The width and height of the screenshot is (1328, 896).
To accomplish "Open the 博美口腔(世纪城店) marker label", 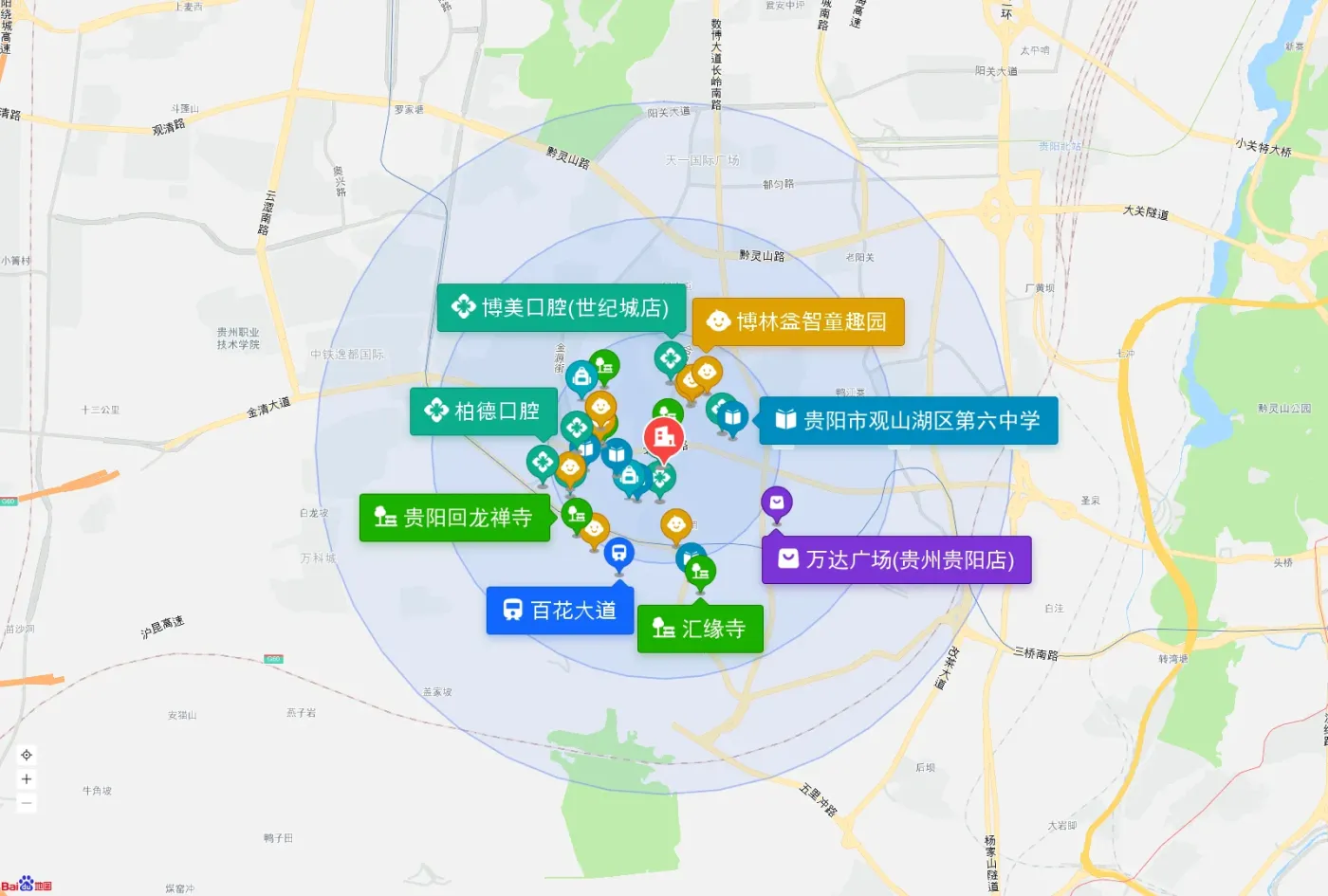I will point(562,307).
